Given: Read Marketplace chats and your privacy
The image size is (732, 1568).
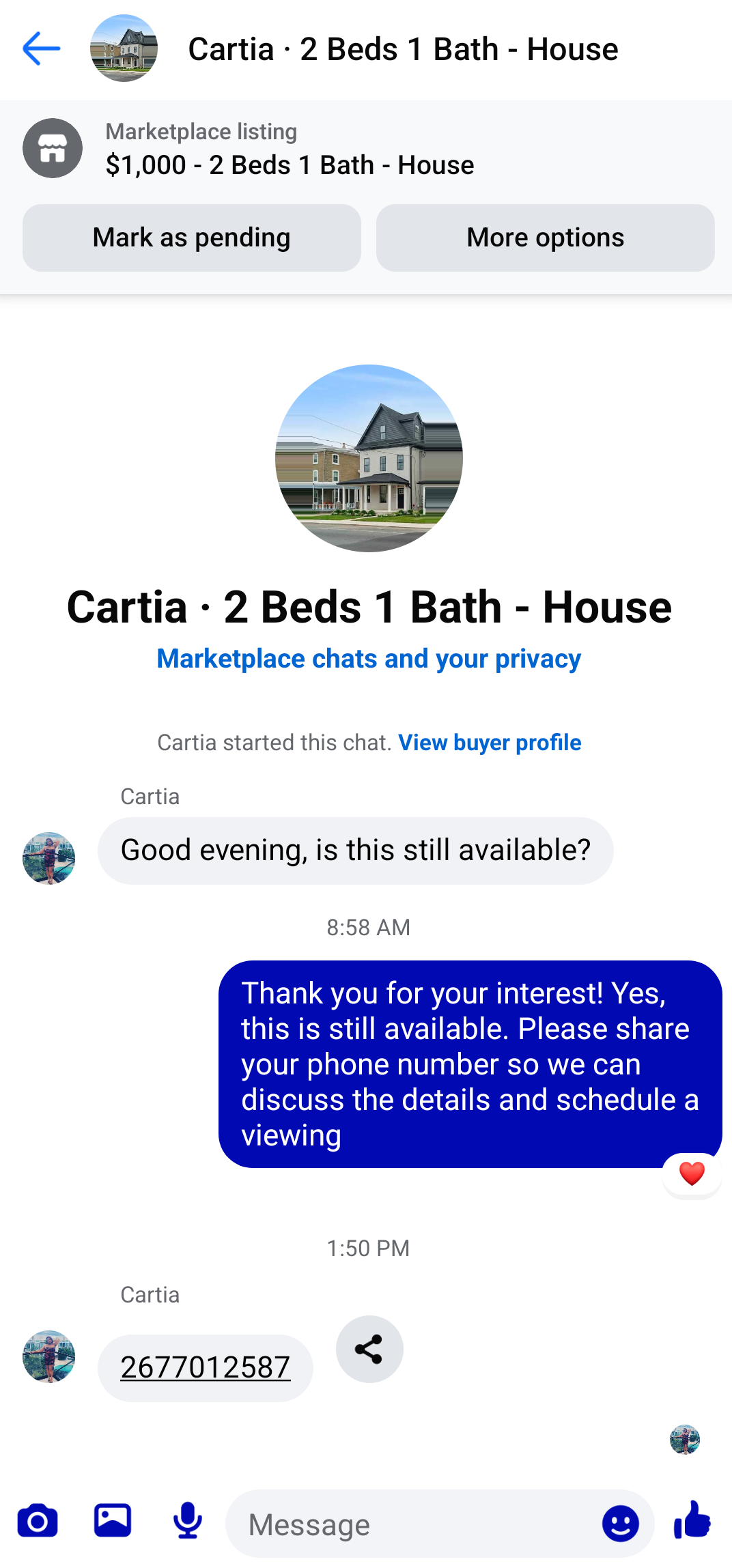Looking at the screenshot, I should point(369,659).
